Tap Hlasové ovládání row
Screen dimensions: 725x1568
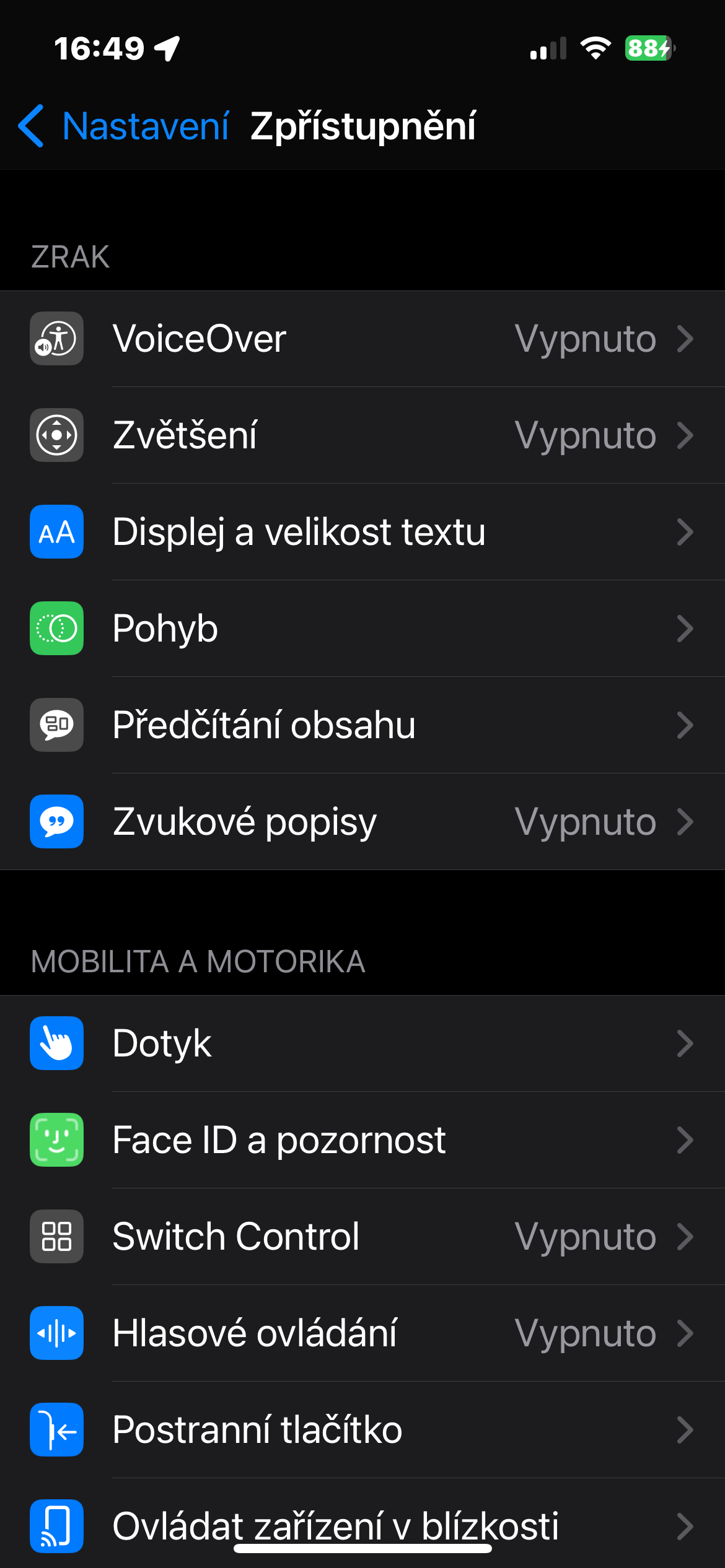point(362,1333)
